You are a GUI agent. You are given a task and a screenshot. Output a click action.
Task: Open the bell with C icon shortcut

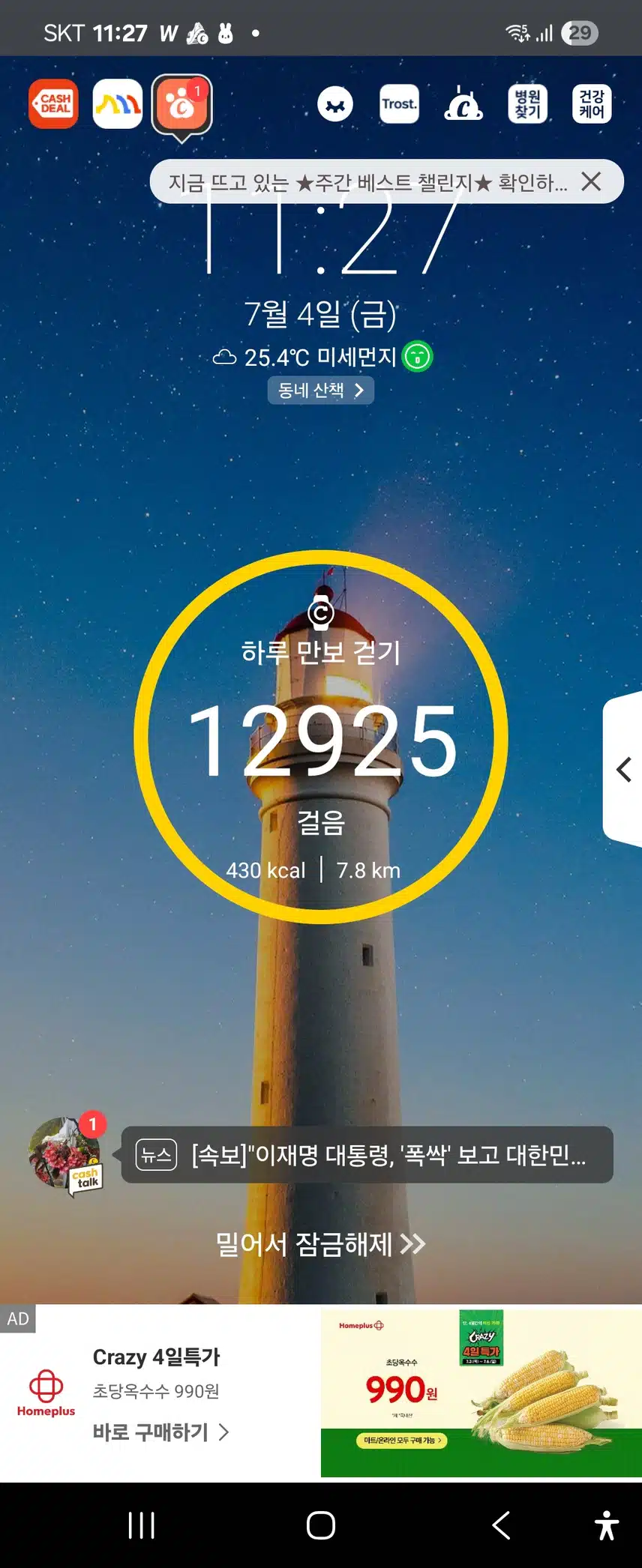[463, 104]
